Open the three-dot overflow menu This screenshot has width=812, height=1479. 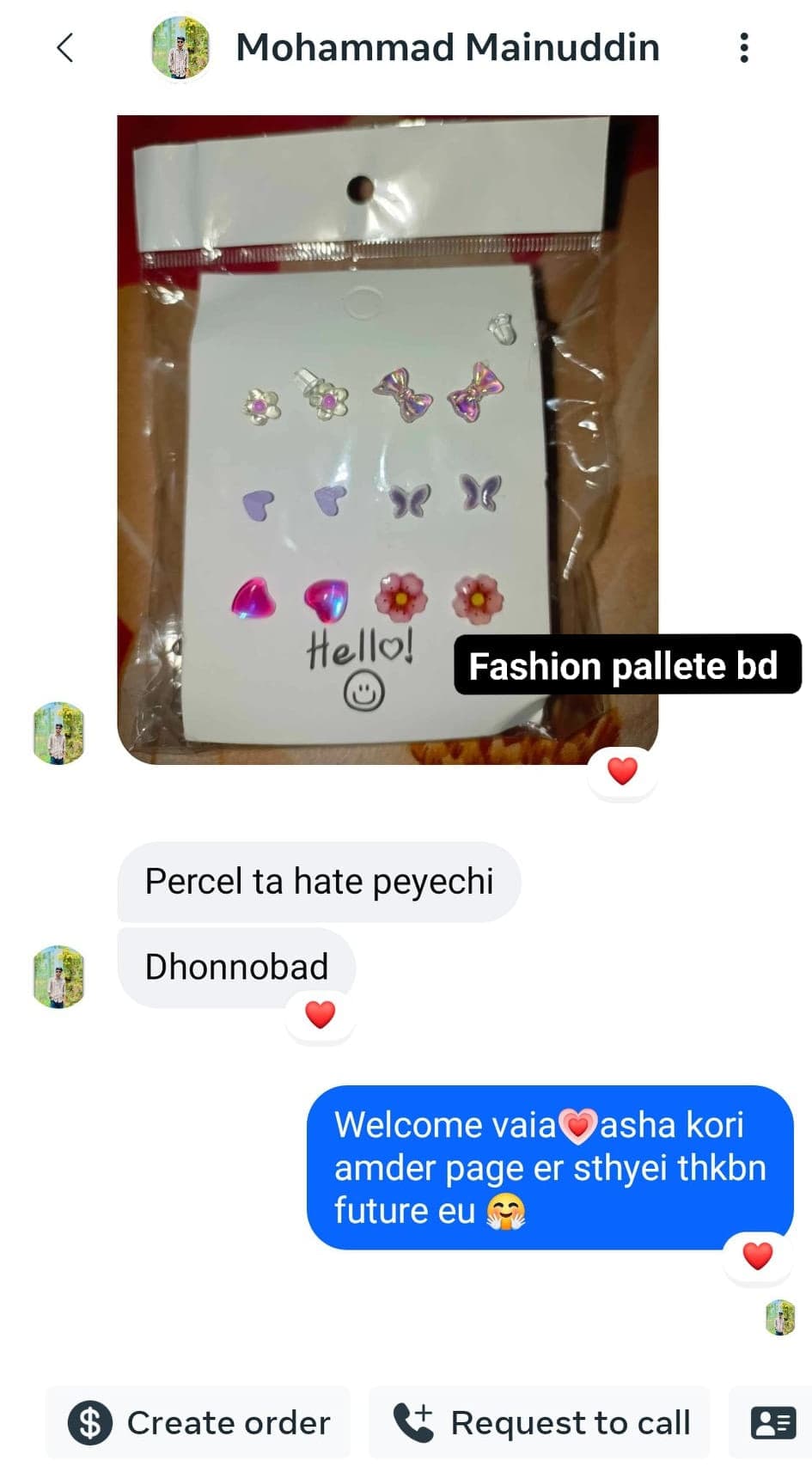tap(744, 48)
